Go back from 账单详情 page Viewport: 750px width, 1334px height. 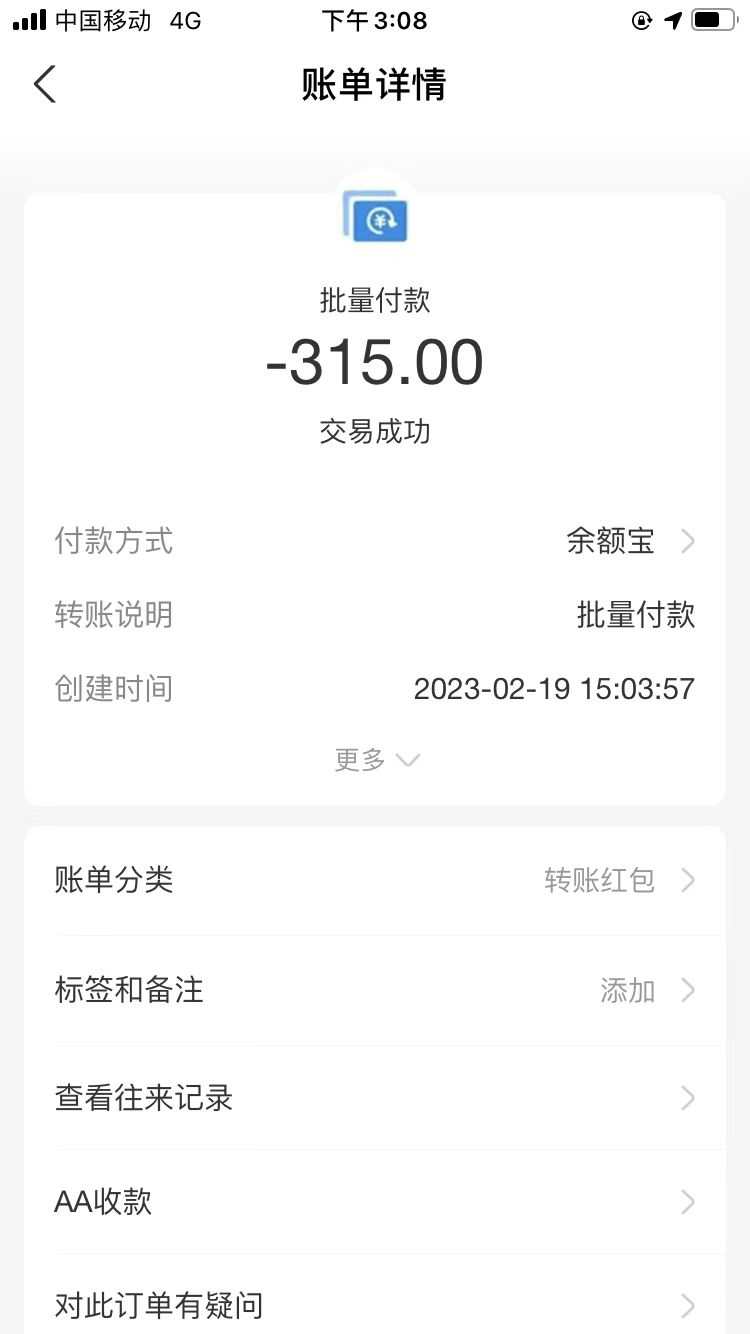coord(45,85)
